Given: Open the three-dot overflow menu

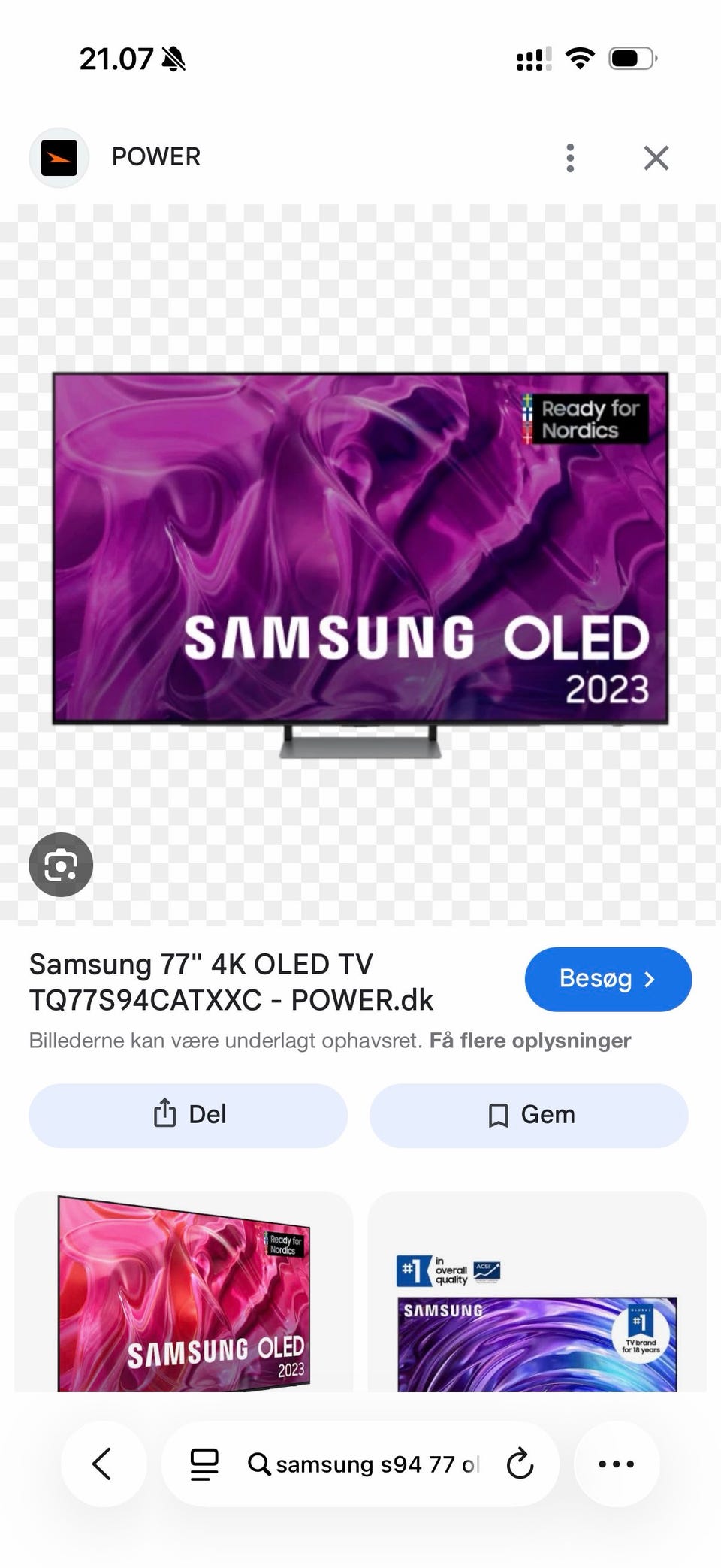Looking at the screenshot, I should (570, 158).
